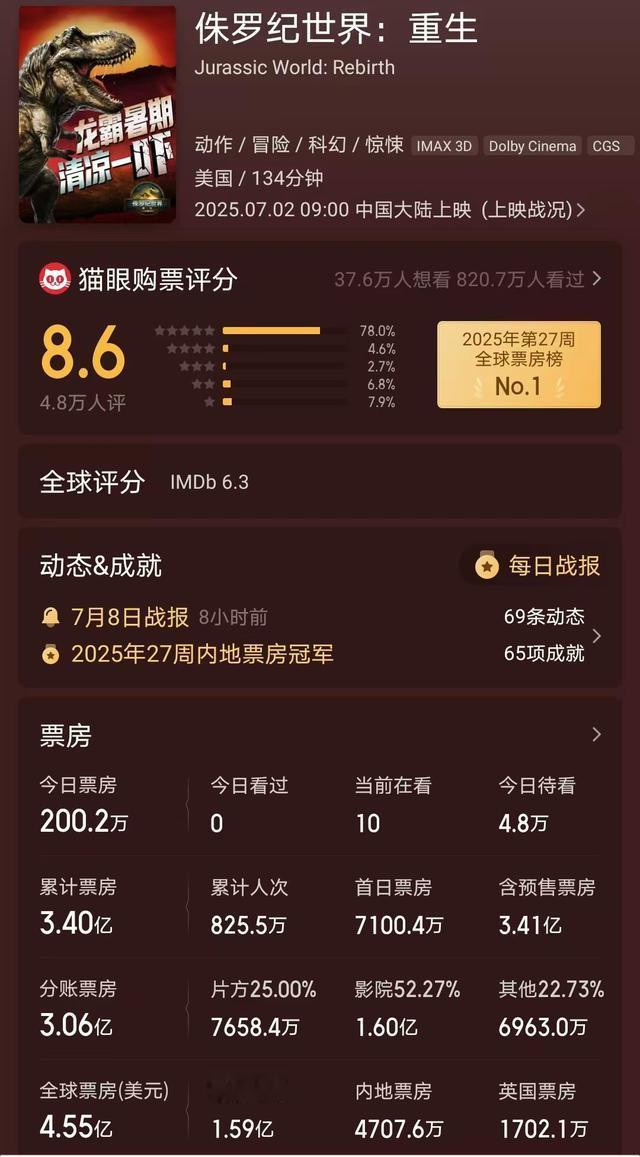Image resolution: width=640 pixels, height=1157 pixels.
Task: Tap the 2025年第27周全球票房榜 No.1 badge
Action: pos(519,365)
